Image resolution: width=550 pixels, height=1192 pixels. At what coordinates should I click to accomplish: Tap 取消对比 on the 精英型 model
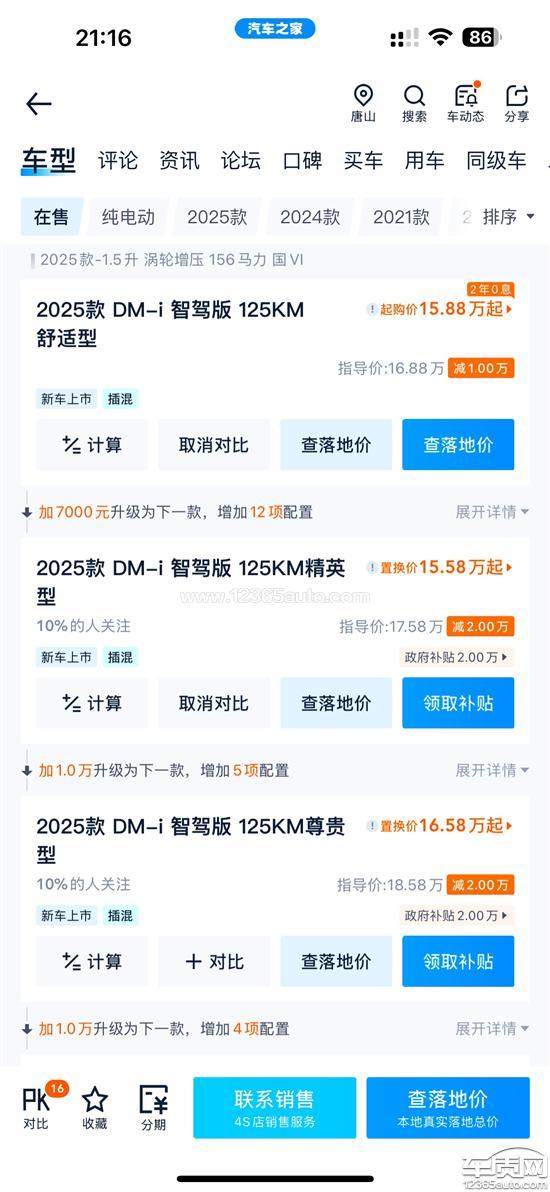point(214,703)
